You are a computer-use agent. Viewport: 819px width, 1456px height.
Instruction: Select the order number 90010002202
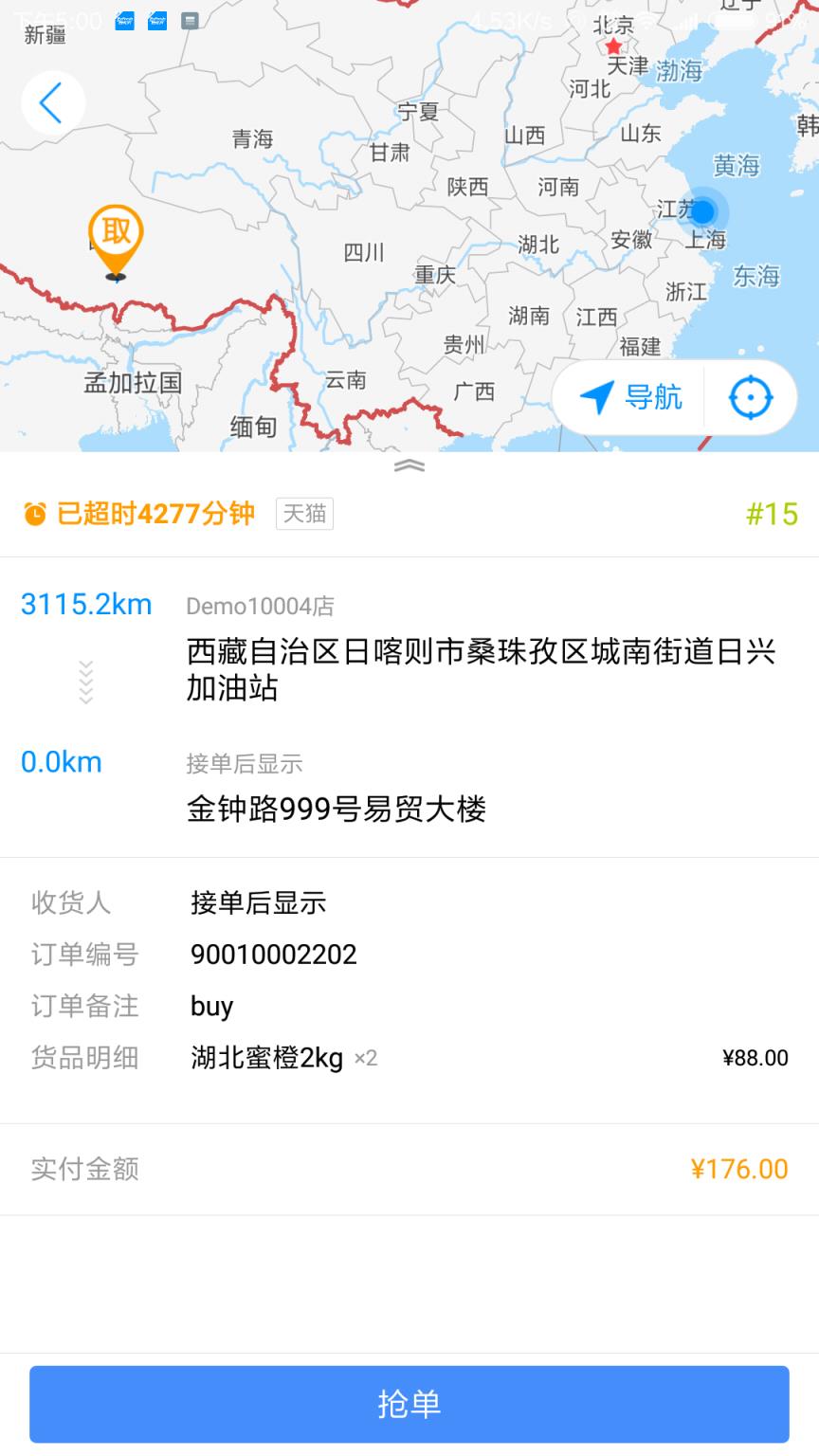(273, 955)
